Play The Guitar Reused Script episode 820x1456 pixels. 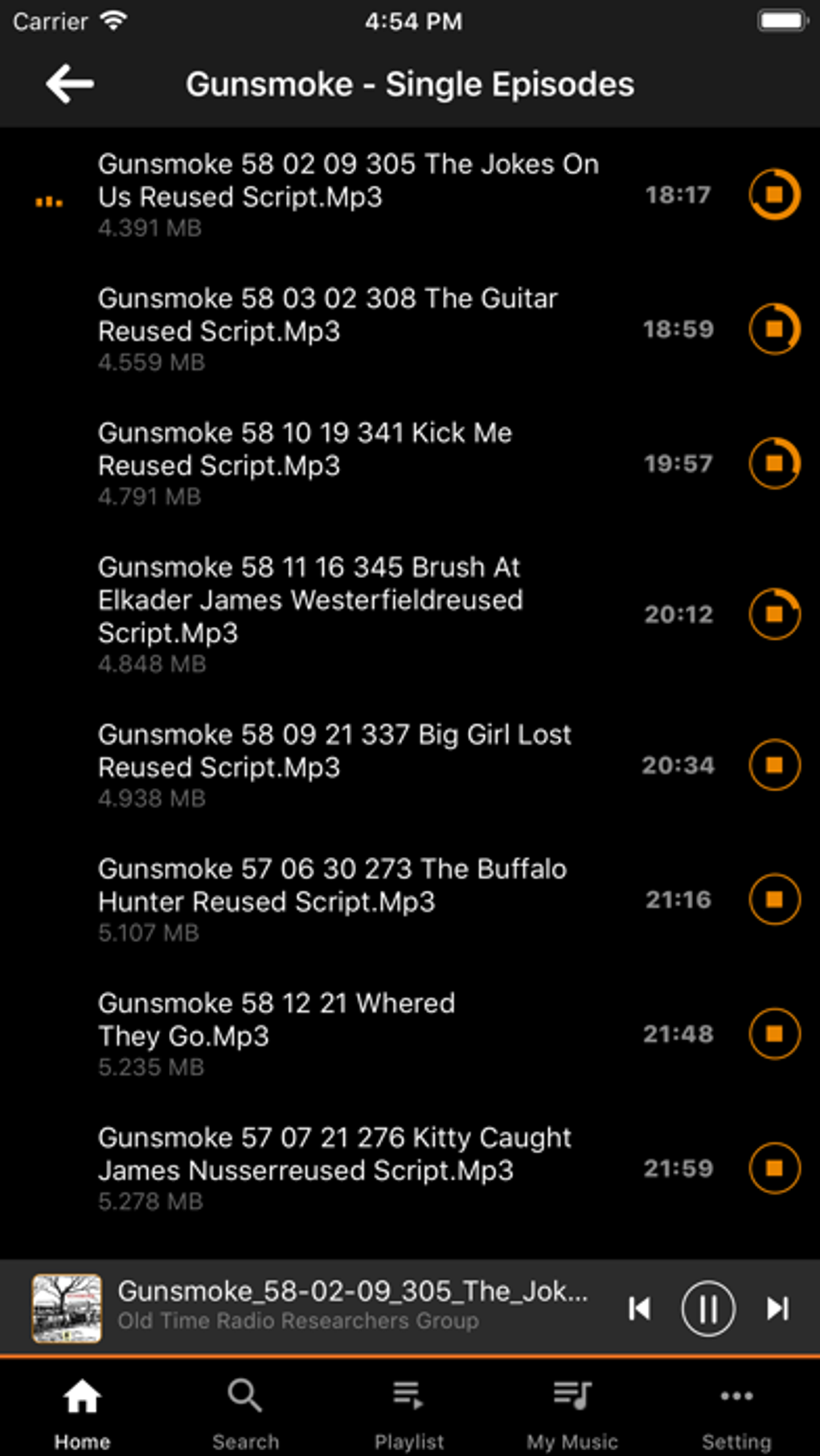pyautogui.click(x=327, y=314)
